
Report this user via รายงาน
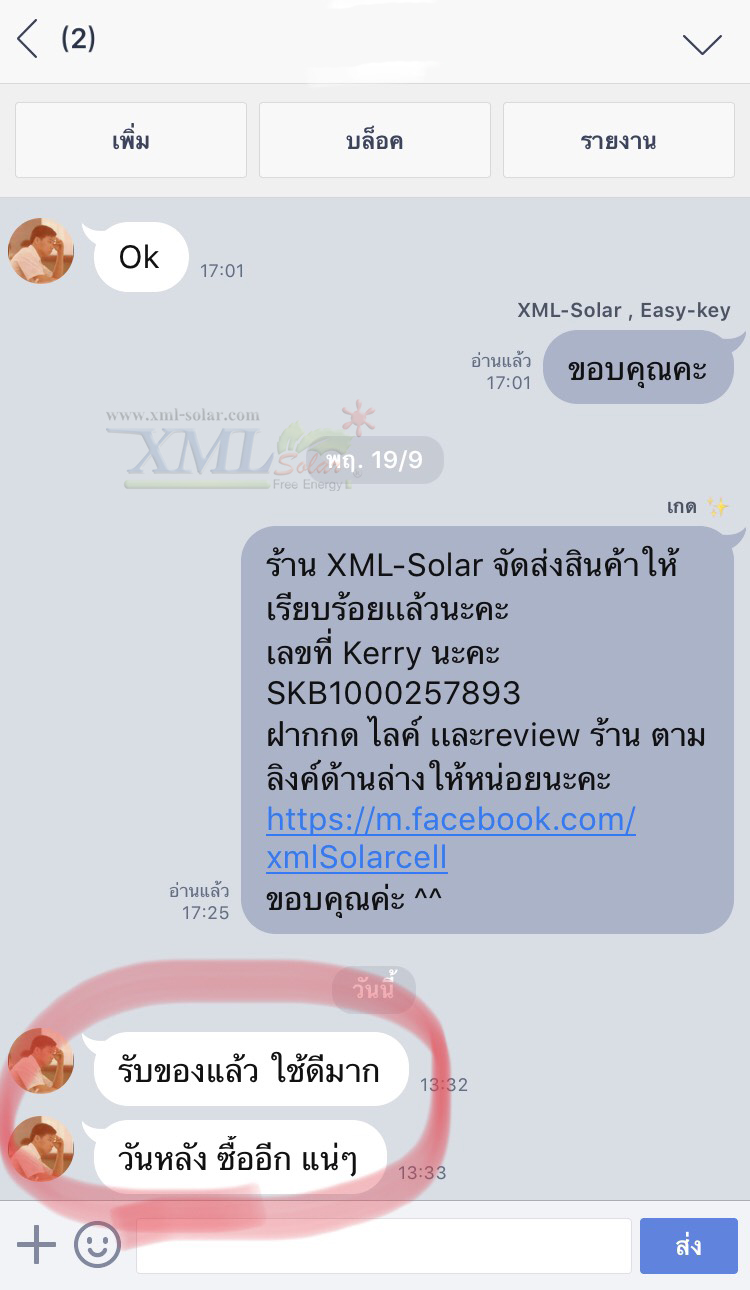tap(618, 140)
